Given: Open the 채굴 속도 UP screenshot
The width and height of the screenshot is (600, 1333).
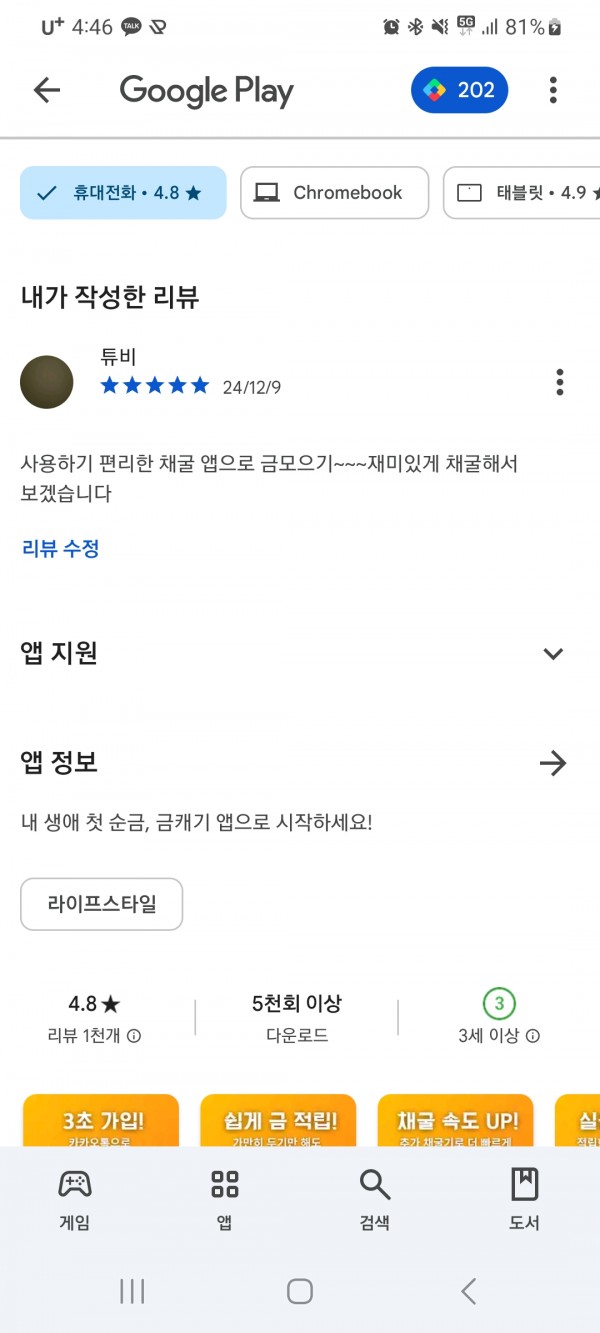Looking at the screenshot, I should tap(455, 1121).
